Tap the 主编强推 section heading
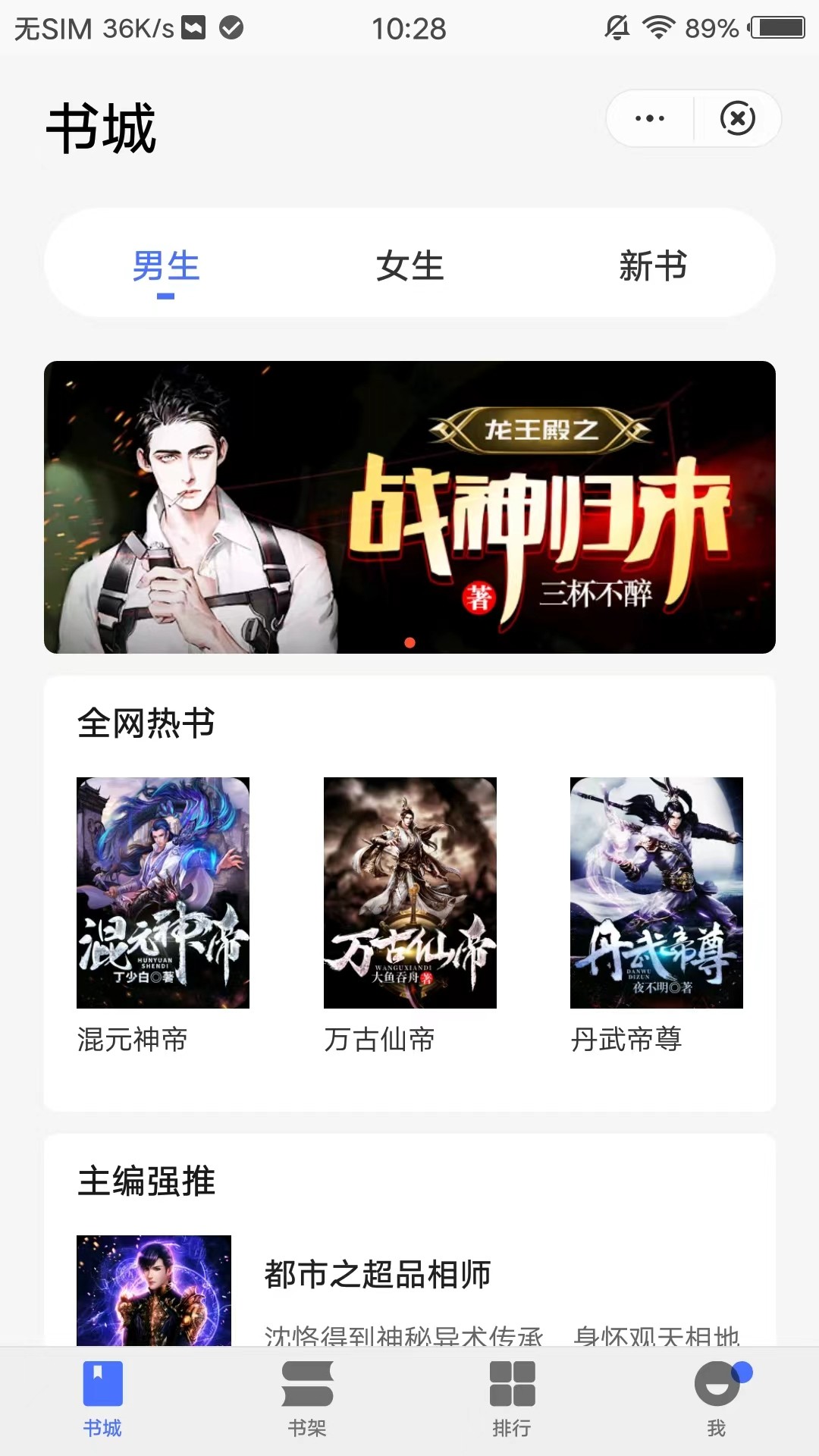The height and width of the screenshot is (1456, 819). click(146, 1182)
